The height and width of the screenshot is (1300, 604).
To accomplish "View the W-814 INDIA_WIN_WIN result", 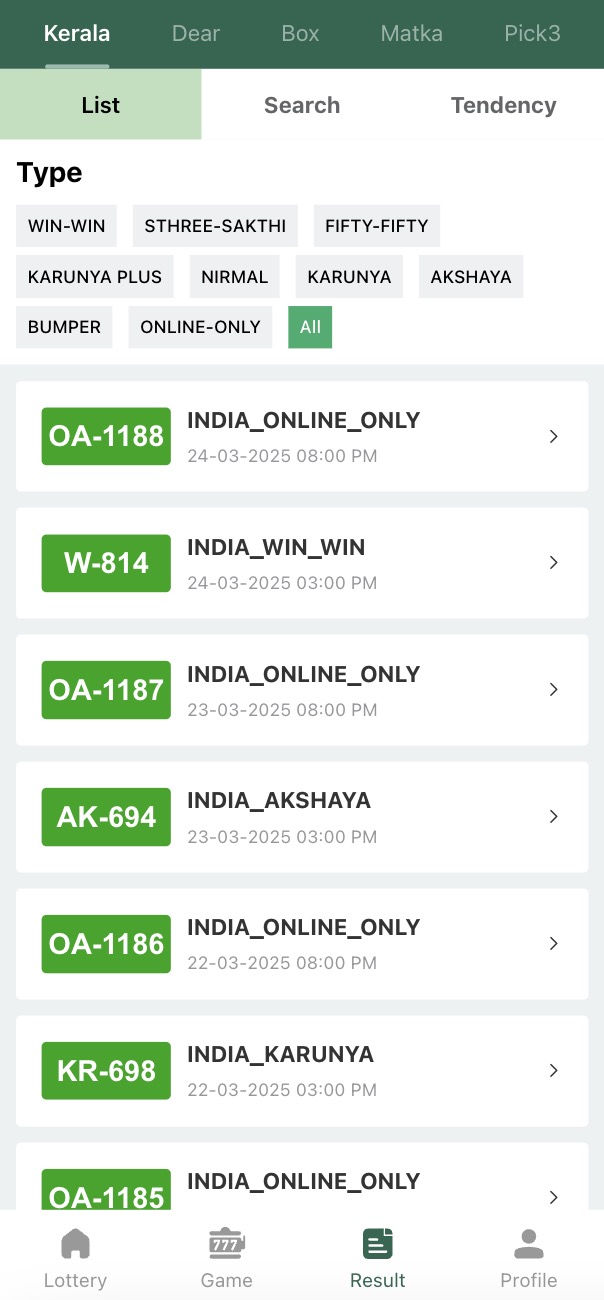I will click(302, 563).
